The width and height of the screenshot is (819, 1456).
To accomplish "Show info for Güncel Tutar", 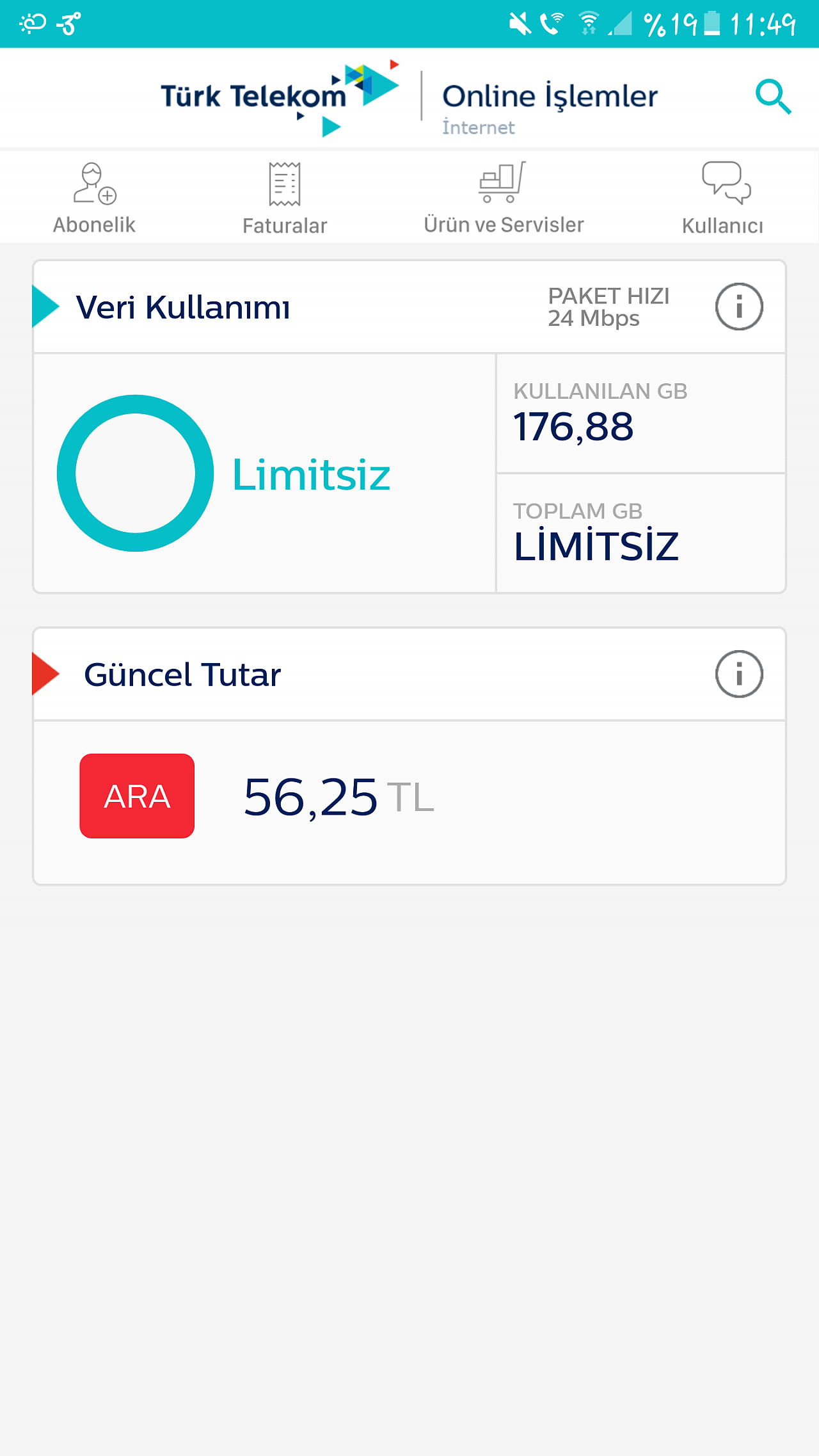I will point(739,674).
